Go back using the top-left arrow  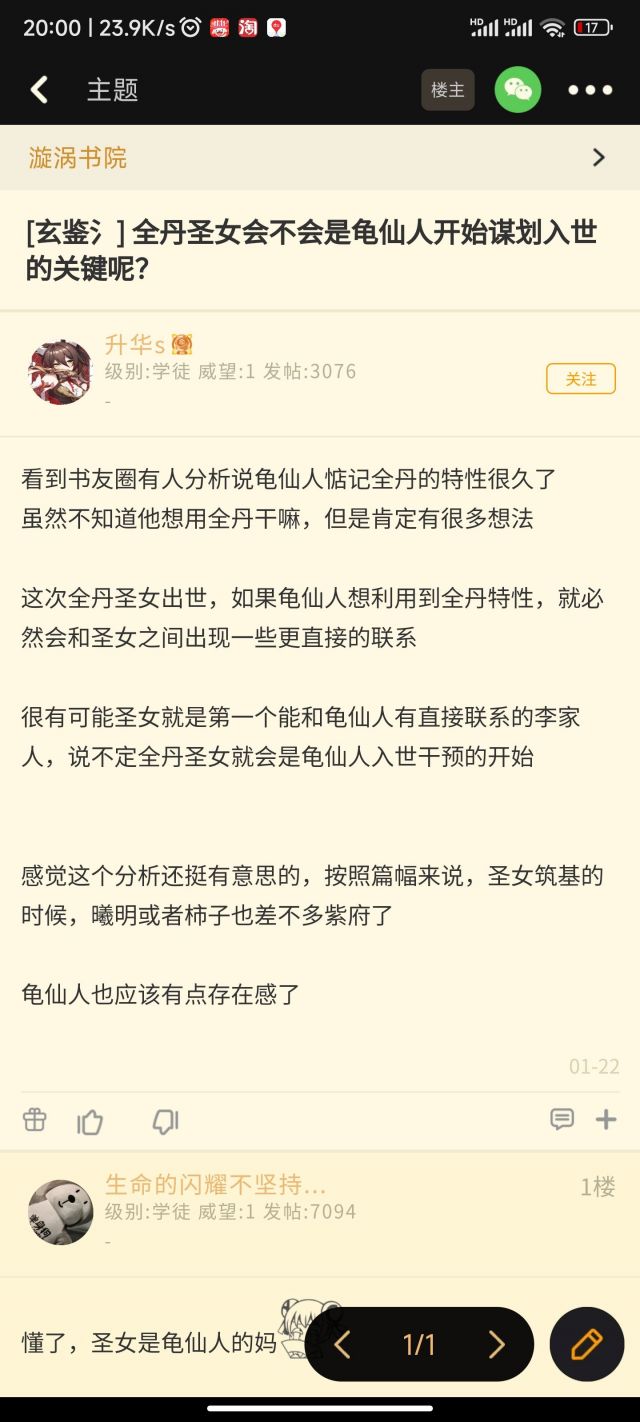[x=39, y=90]
